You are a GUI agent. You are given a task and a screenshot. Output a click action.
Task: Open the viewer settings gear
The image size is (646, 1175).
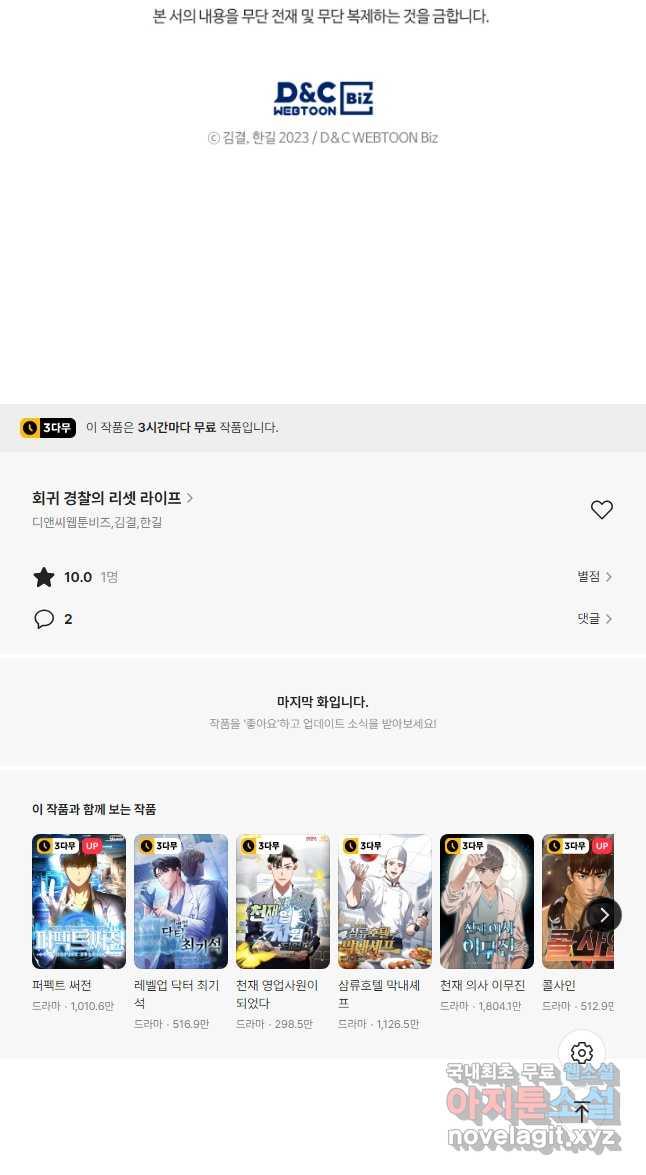(x=582, y=1053)
